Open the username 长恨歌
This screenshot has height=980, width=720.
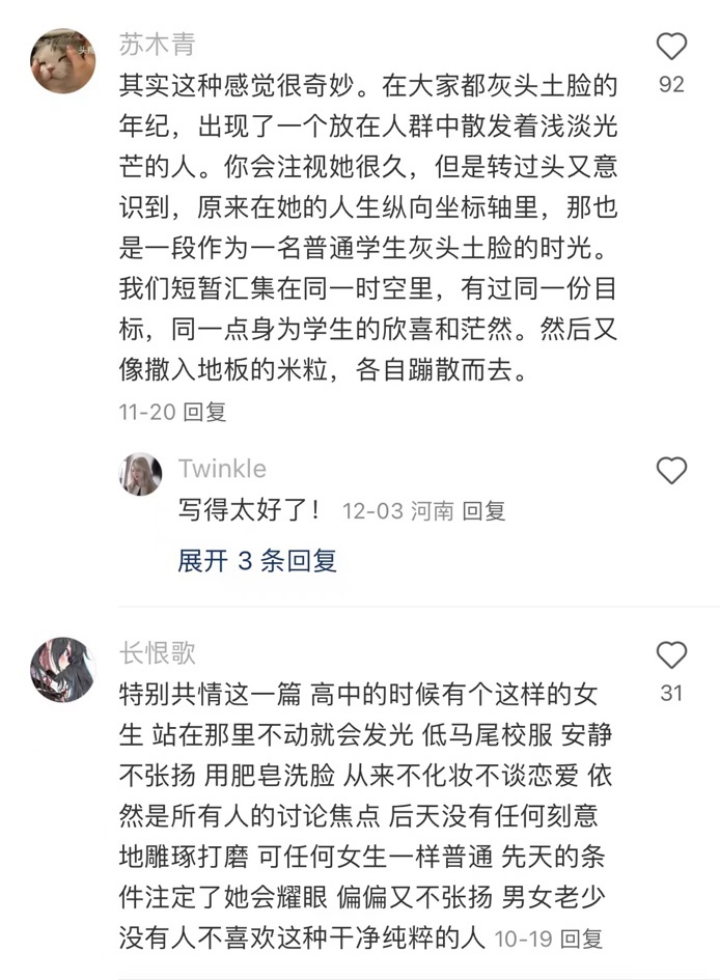(x=157, y=653)
